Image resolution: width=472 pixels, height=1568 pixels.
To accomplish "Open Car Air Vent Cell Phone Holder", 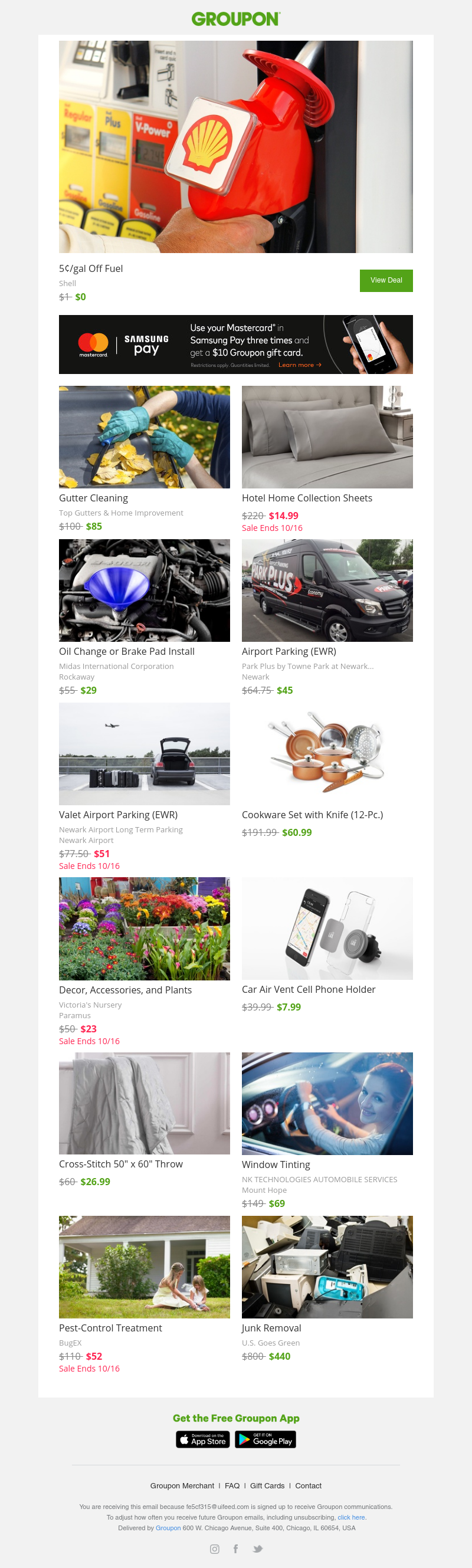I will point(327,929).
